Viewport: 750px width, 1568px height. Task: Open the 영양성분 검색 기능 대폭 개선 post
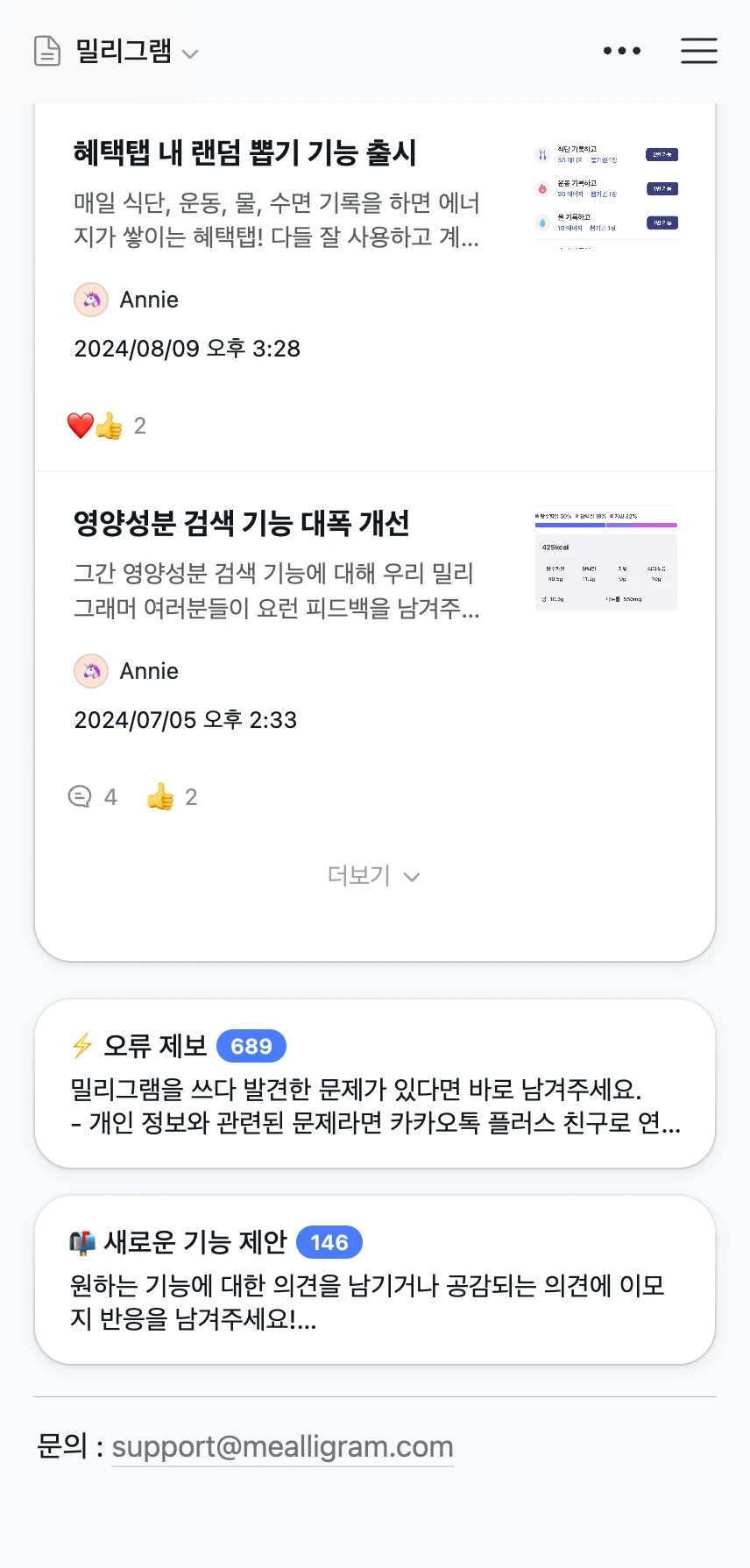[x=242, y=524]
